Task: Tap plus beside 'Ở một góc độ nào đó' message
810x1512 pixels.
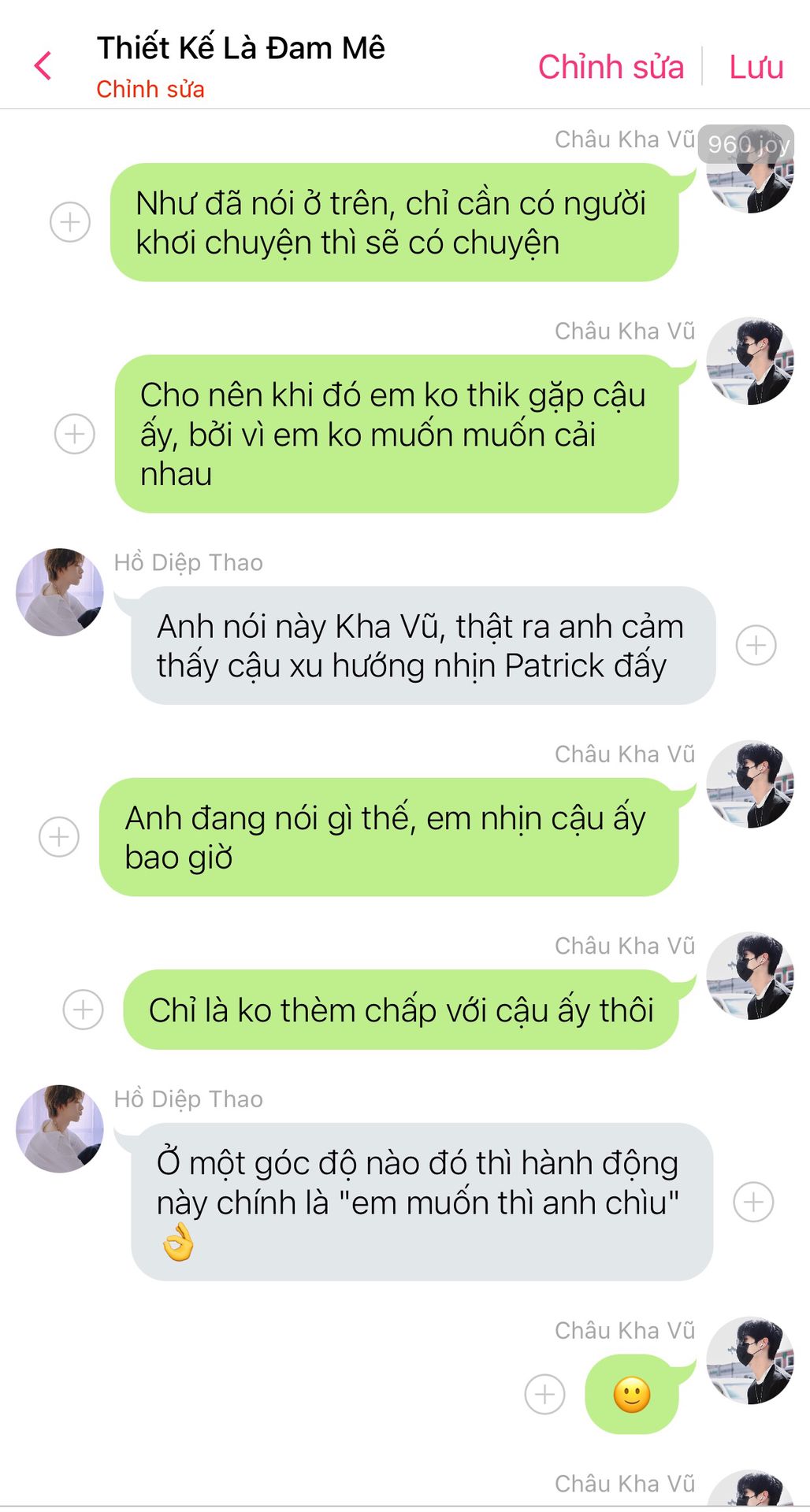Action: [753, 1202]
